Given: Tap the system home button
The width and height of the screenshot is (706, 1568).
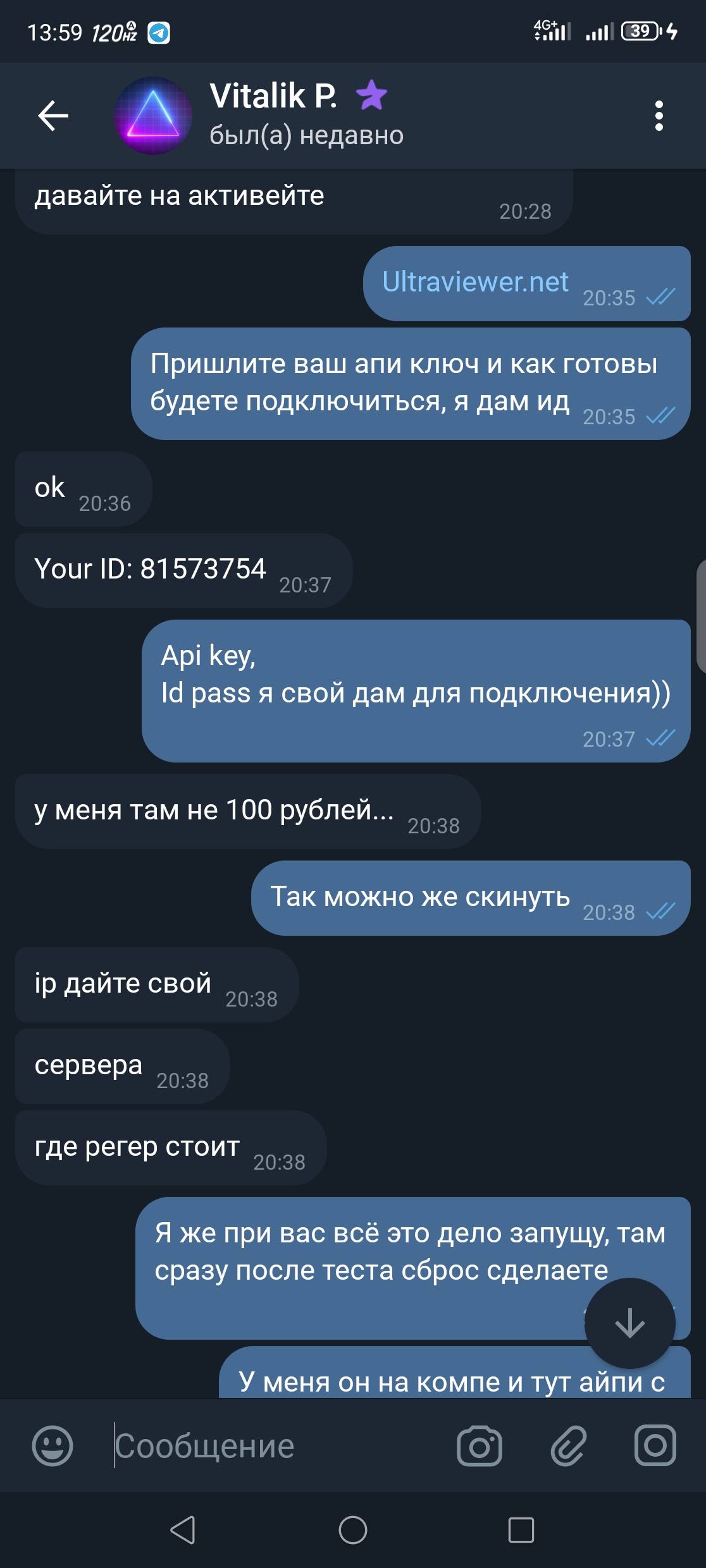Looking at the screenshot, I should (x=353, y=1530).
